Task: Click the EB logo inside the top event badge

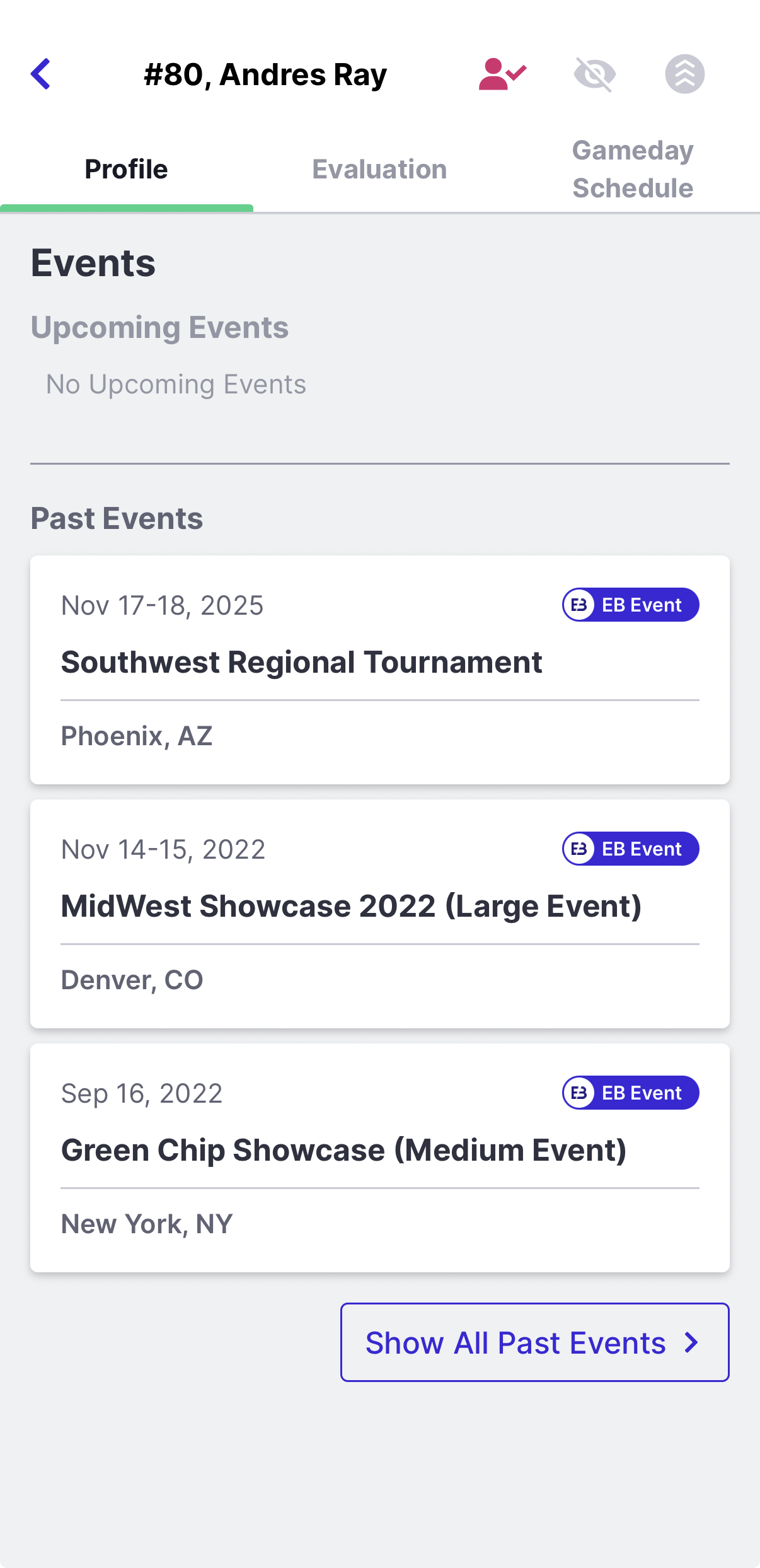Action: click(580, 605)
